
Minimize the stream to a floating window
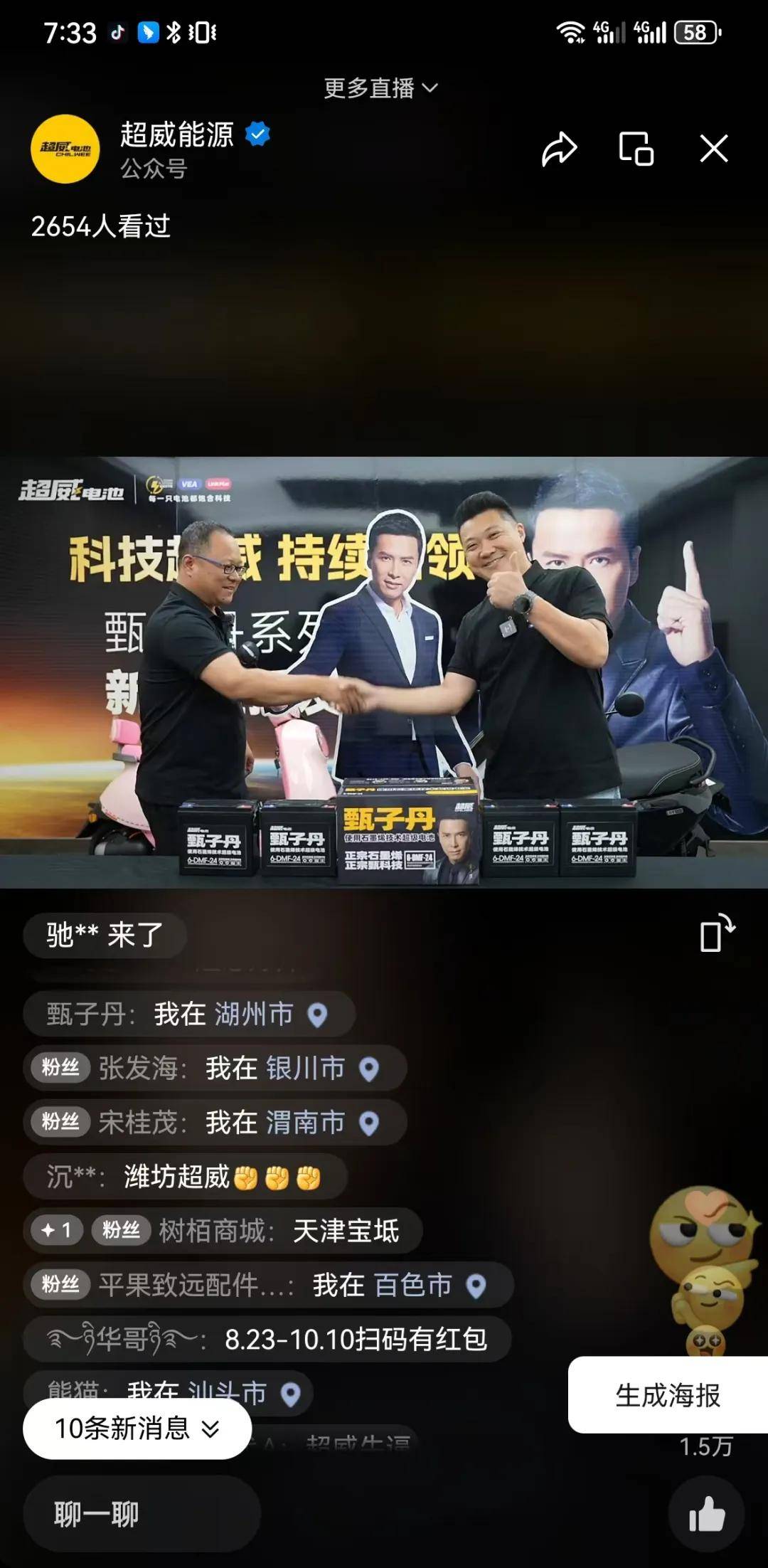coord(636,149)
